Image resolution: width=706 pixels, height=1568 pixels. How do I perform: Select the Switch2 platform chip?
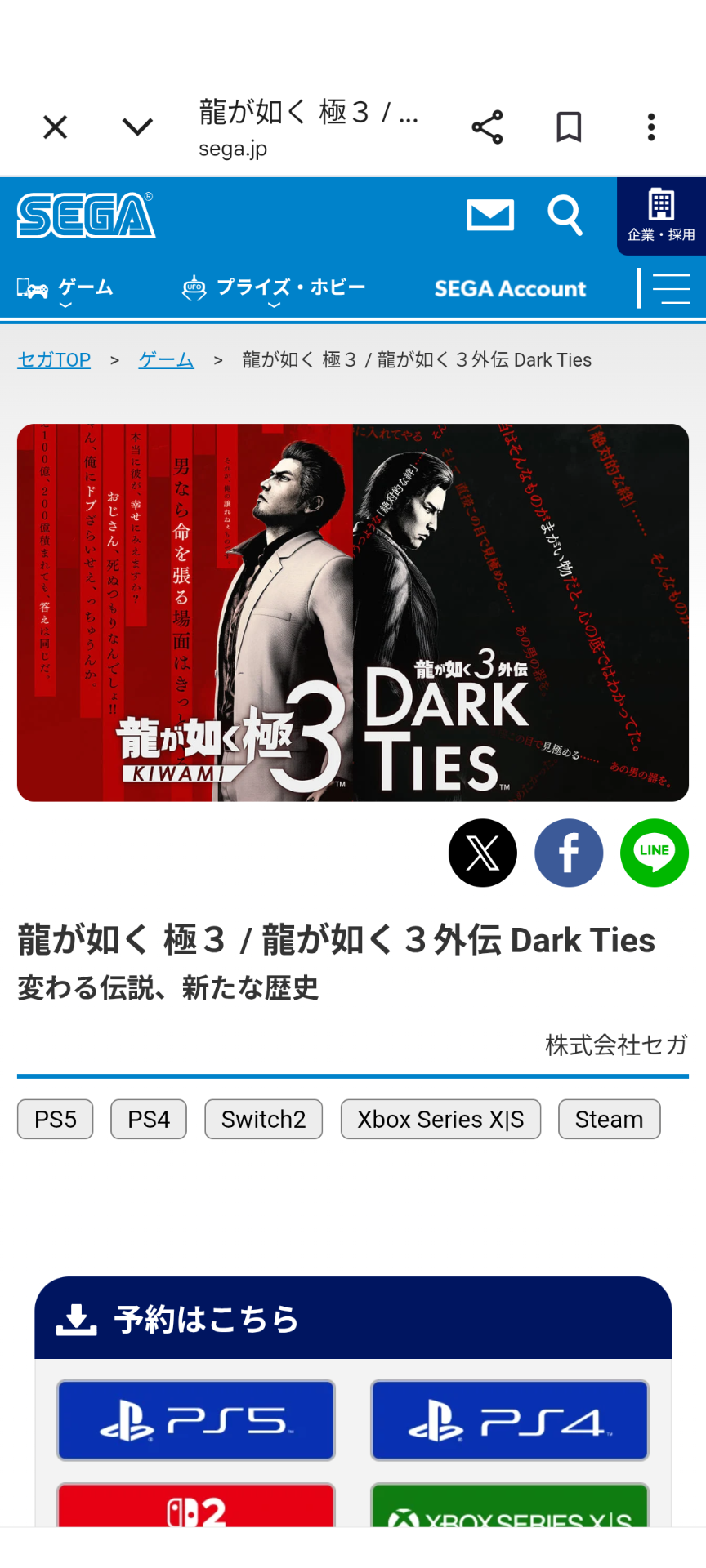click(x=263, y=1119)
